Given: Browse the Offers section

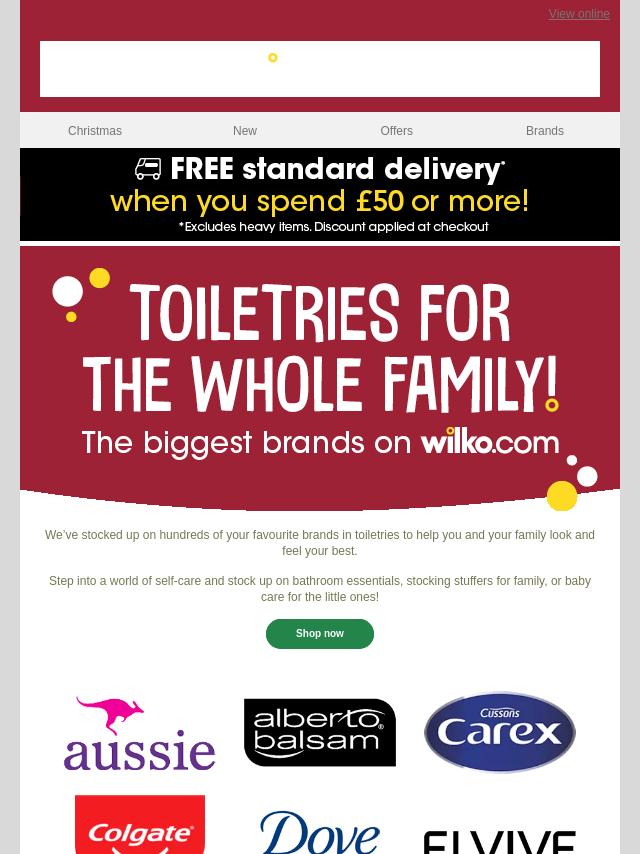Looking at the screenshot, I should pyautogui.click(x=396, y=131).
